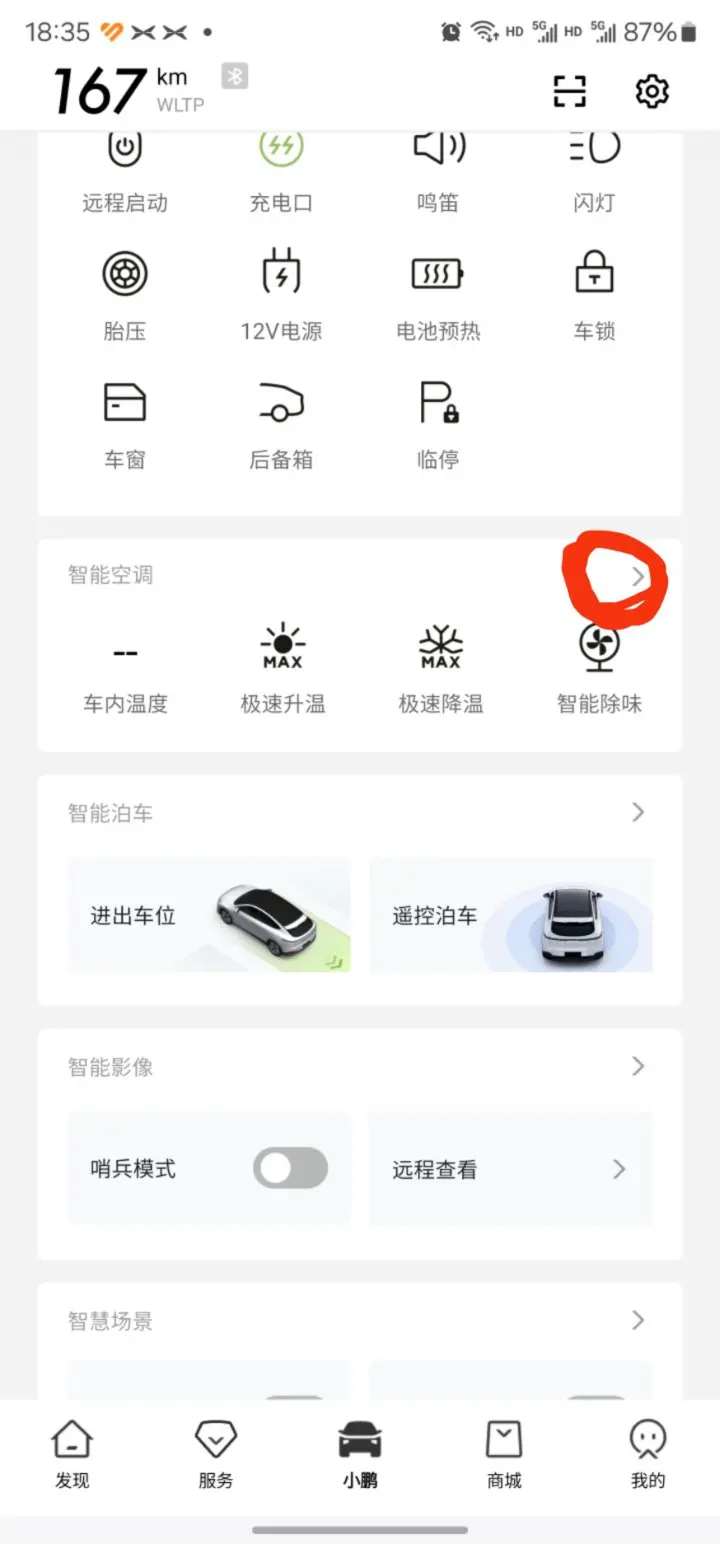Toggle the 哨兵模式 sentry mode switch
Viewport: 720px width, 1544px height.
point(290,1168)
